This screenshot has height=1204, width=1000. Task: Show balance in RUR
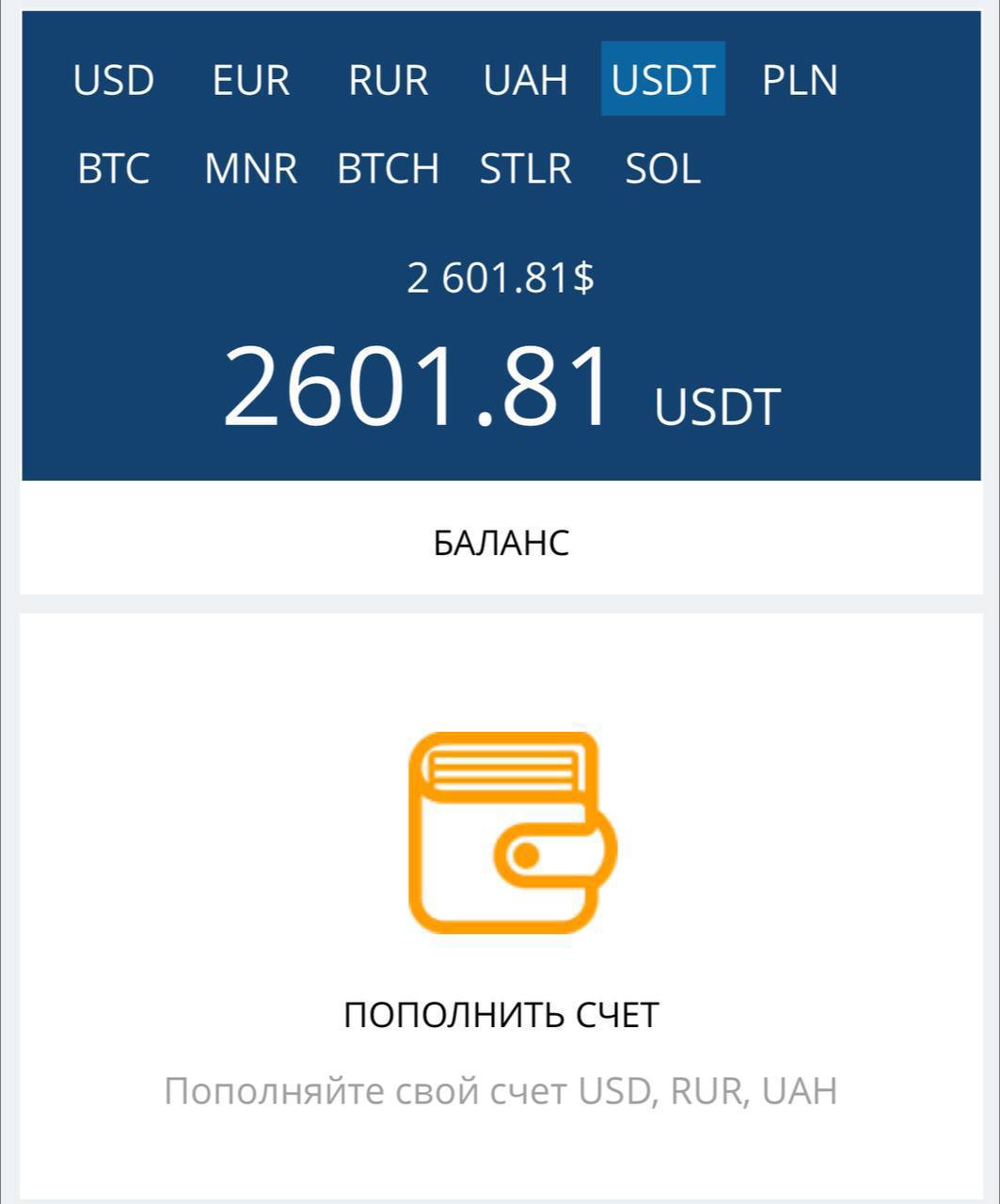(388, 79)
